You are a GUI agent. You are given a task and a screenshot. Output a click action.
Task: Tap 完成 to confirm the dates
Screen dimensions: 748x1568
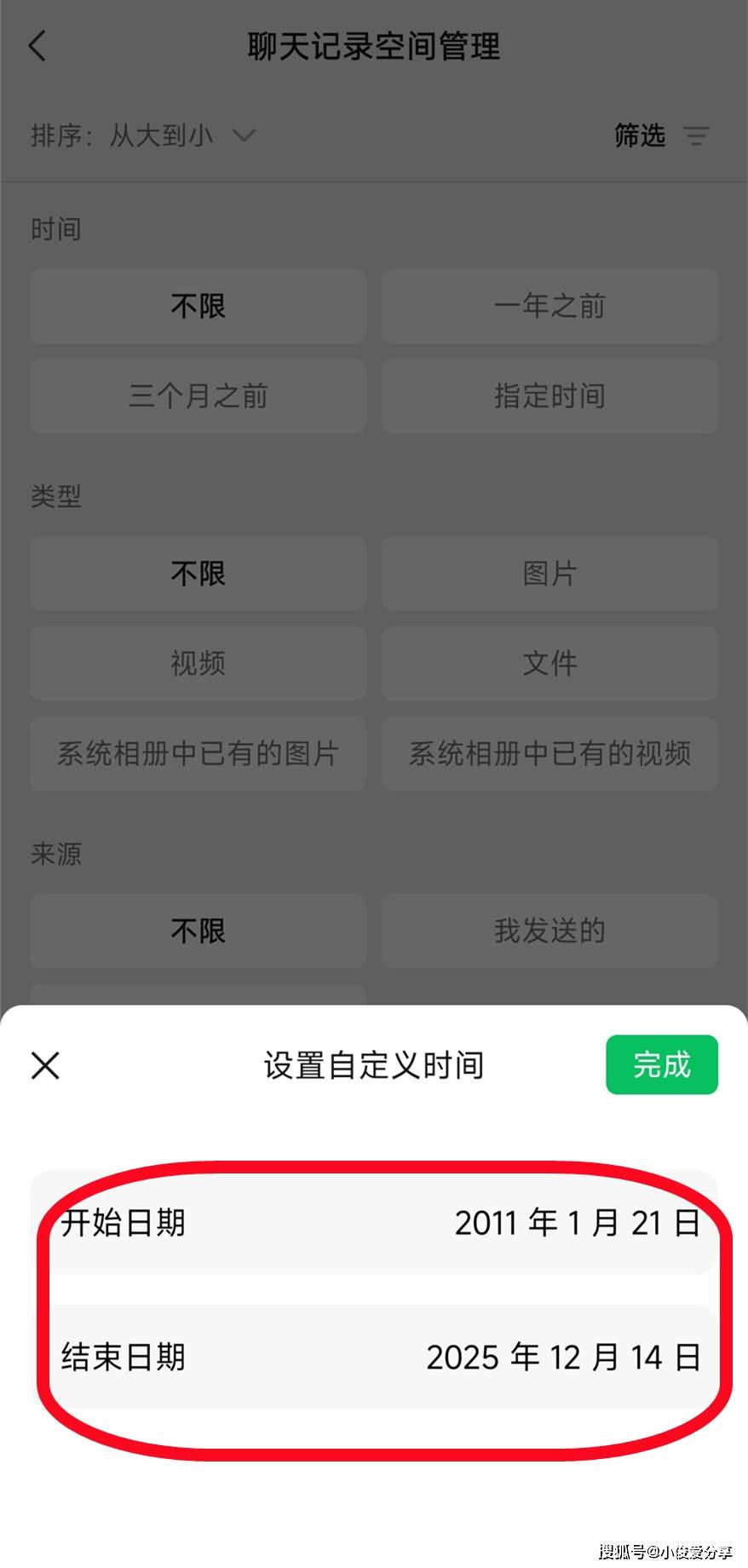pos(661,1065)
